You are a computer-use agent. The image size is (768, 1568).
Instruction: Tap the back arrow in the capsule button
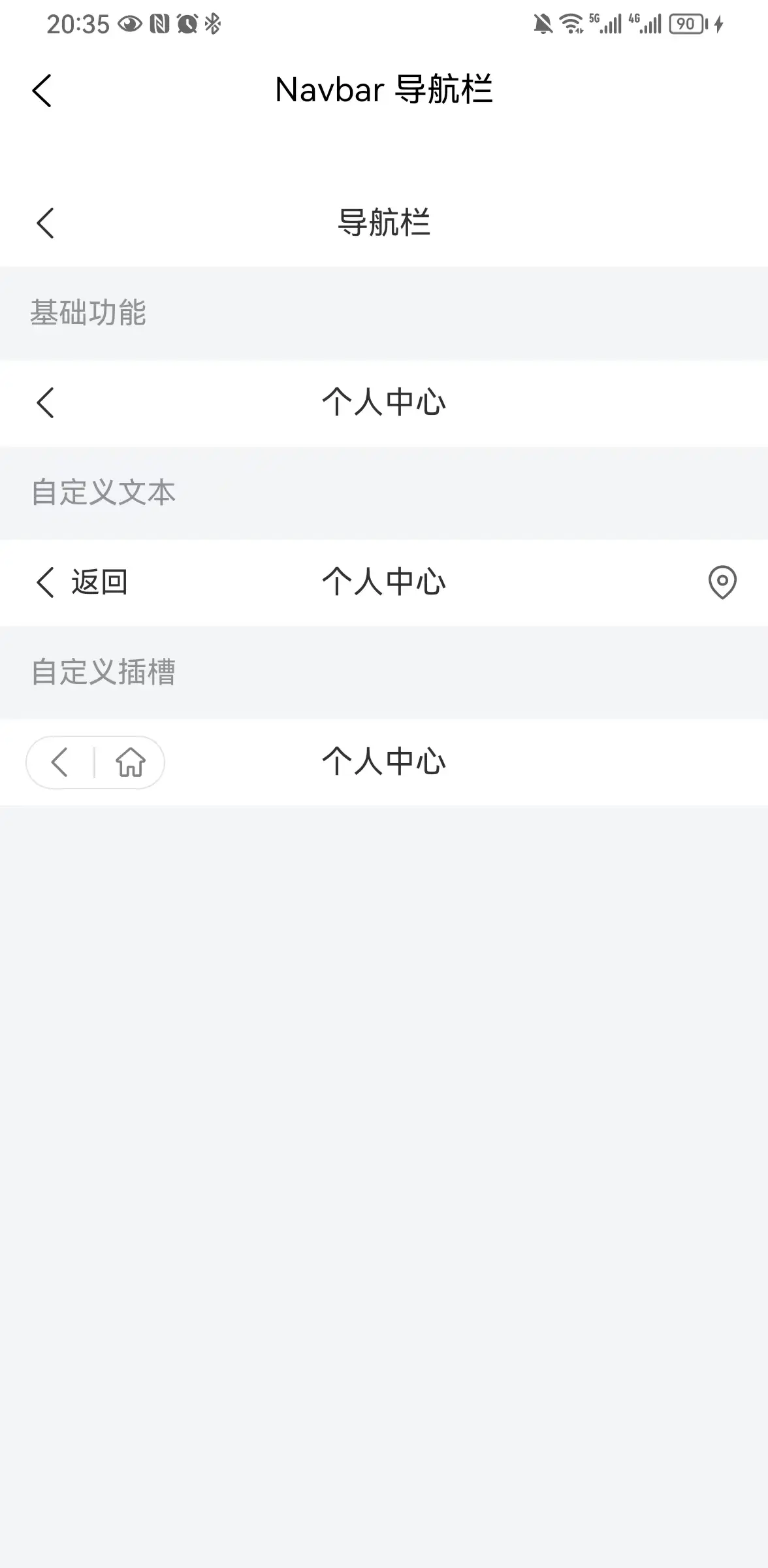coord(60,762)
